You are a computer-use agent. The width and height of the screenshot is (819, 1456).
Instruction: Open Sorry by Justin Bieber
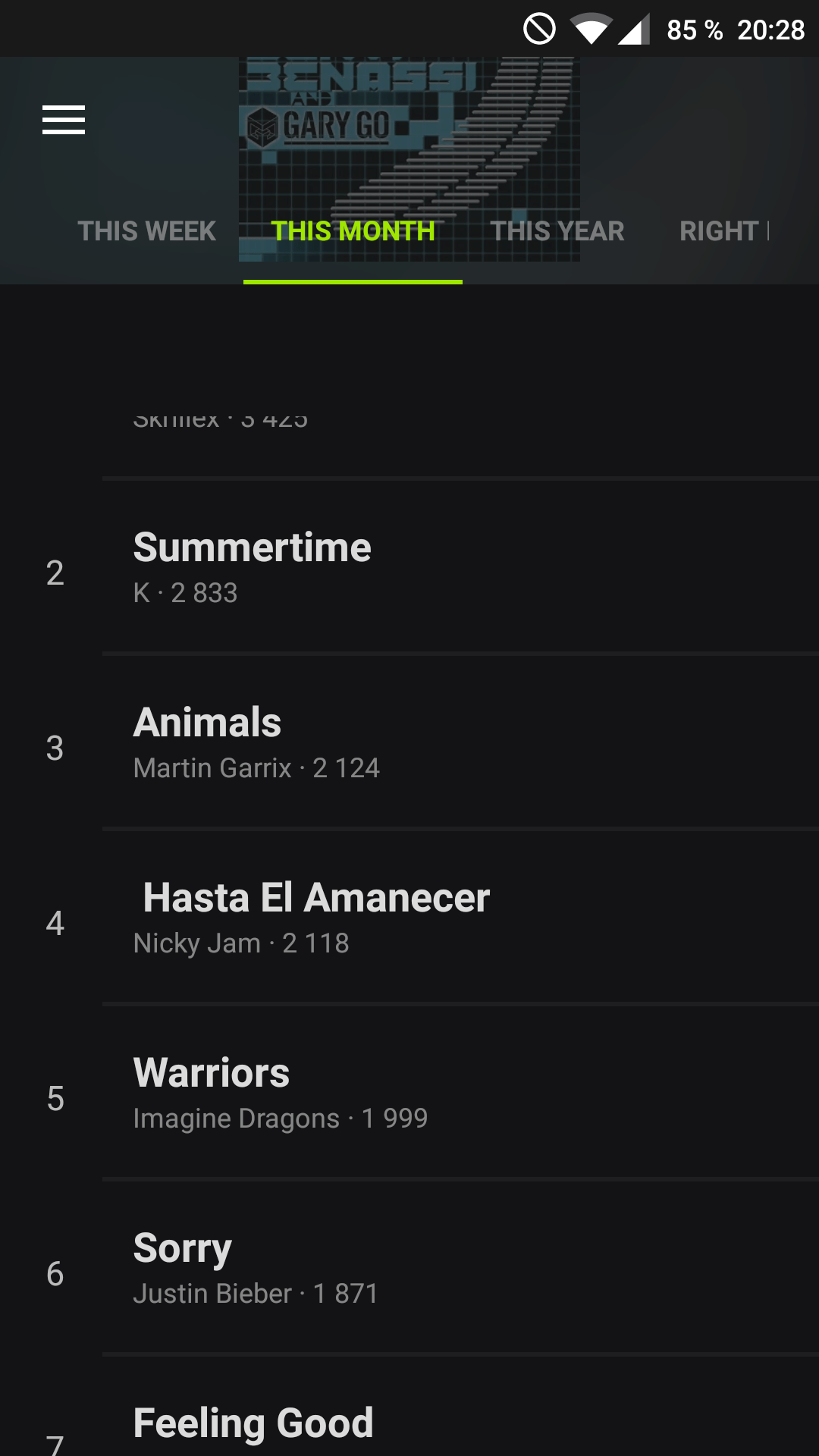pos(409,1268)
